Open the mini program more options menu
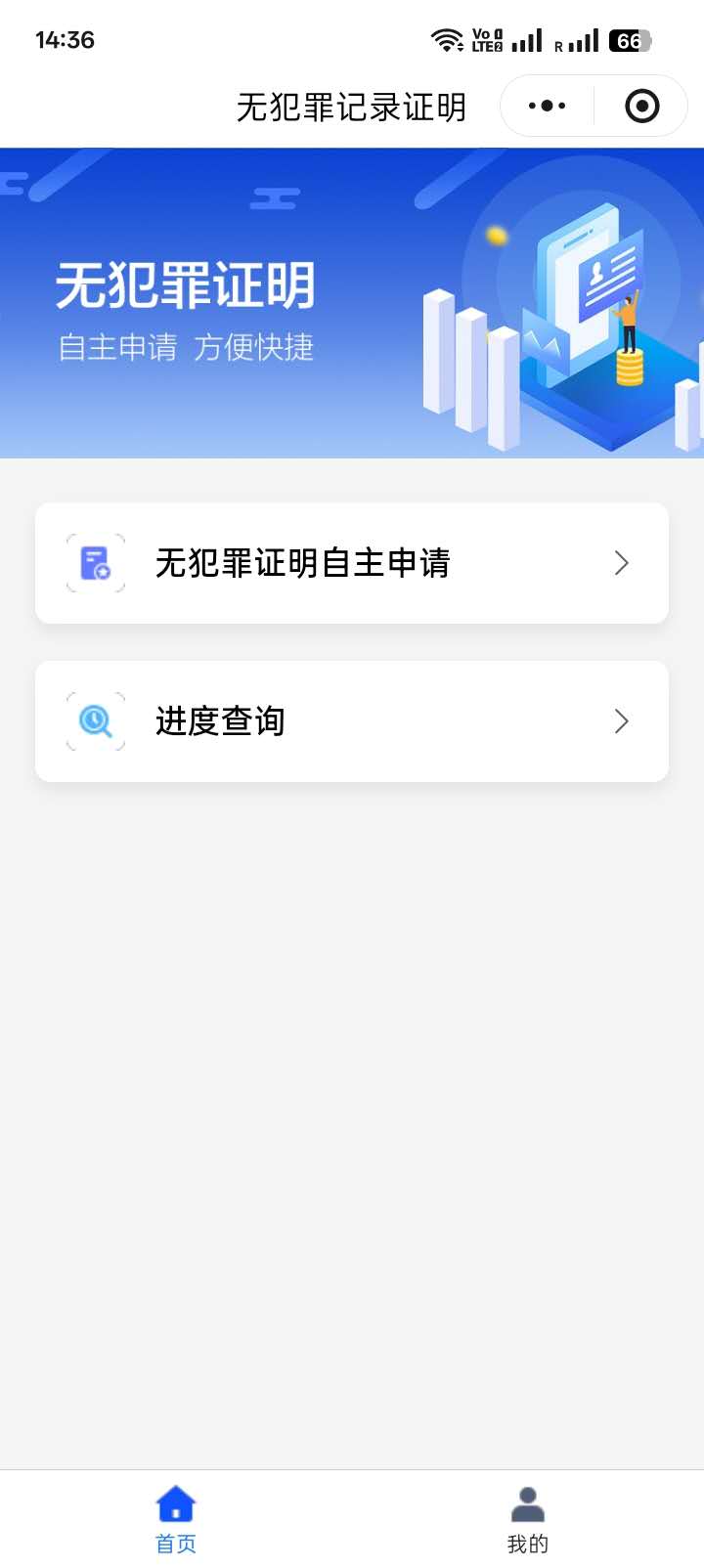Screen dimensions: 704x1568 coord(547,106)
